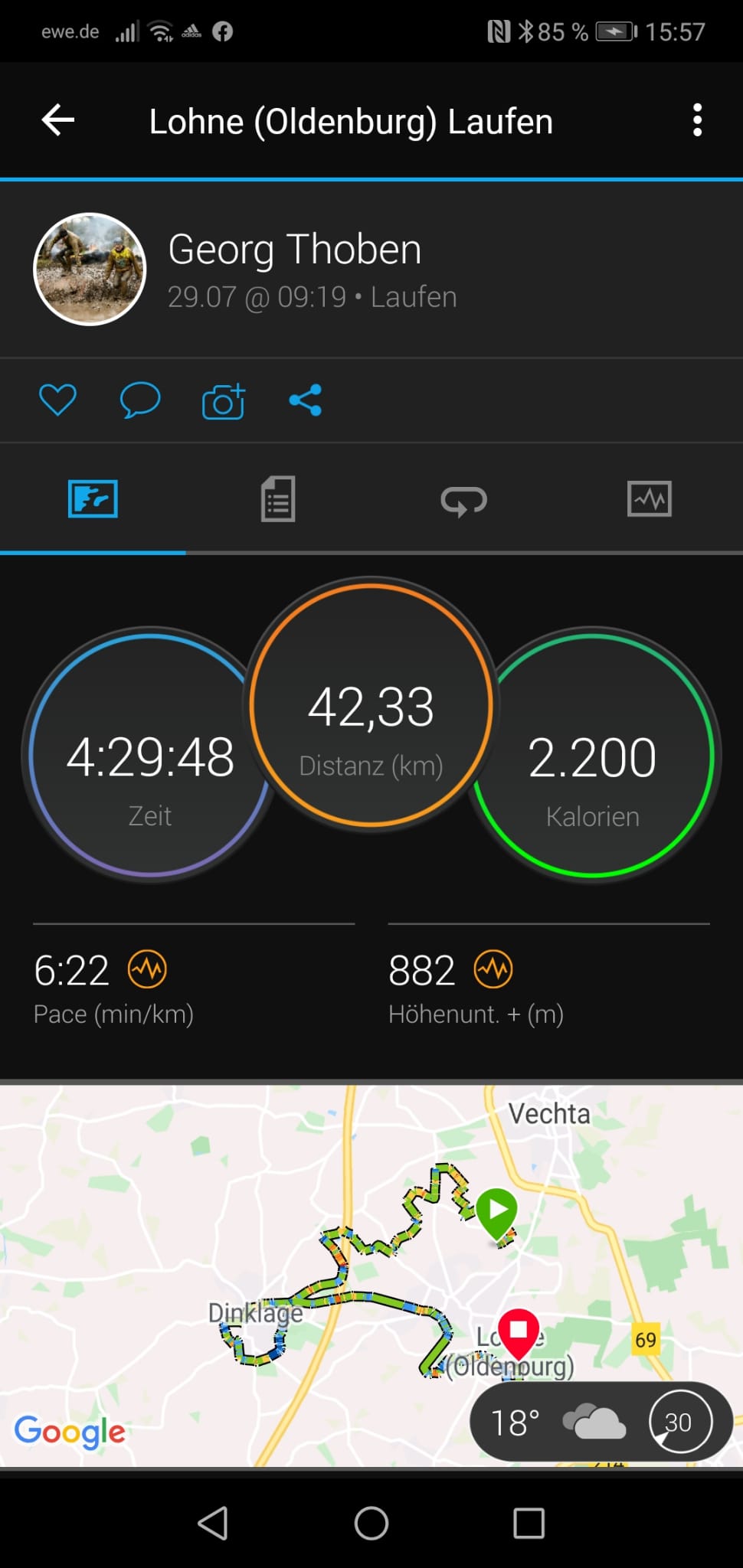Like this run with the heart icon
Viewport: 743px width, 1568px height.
click(57, 400)
